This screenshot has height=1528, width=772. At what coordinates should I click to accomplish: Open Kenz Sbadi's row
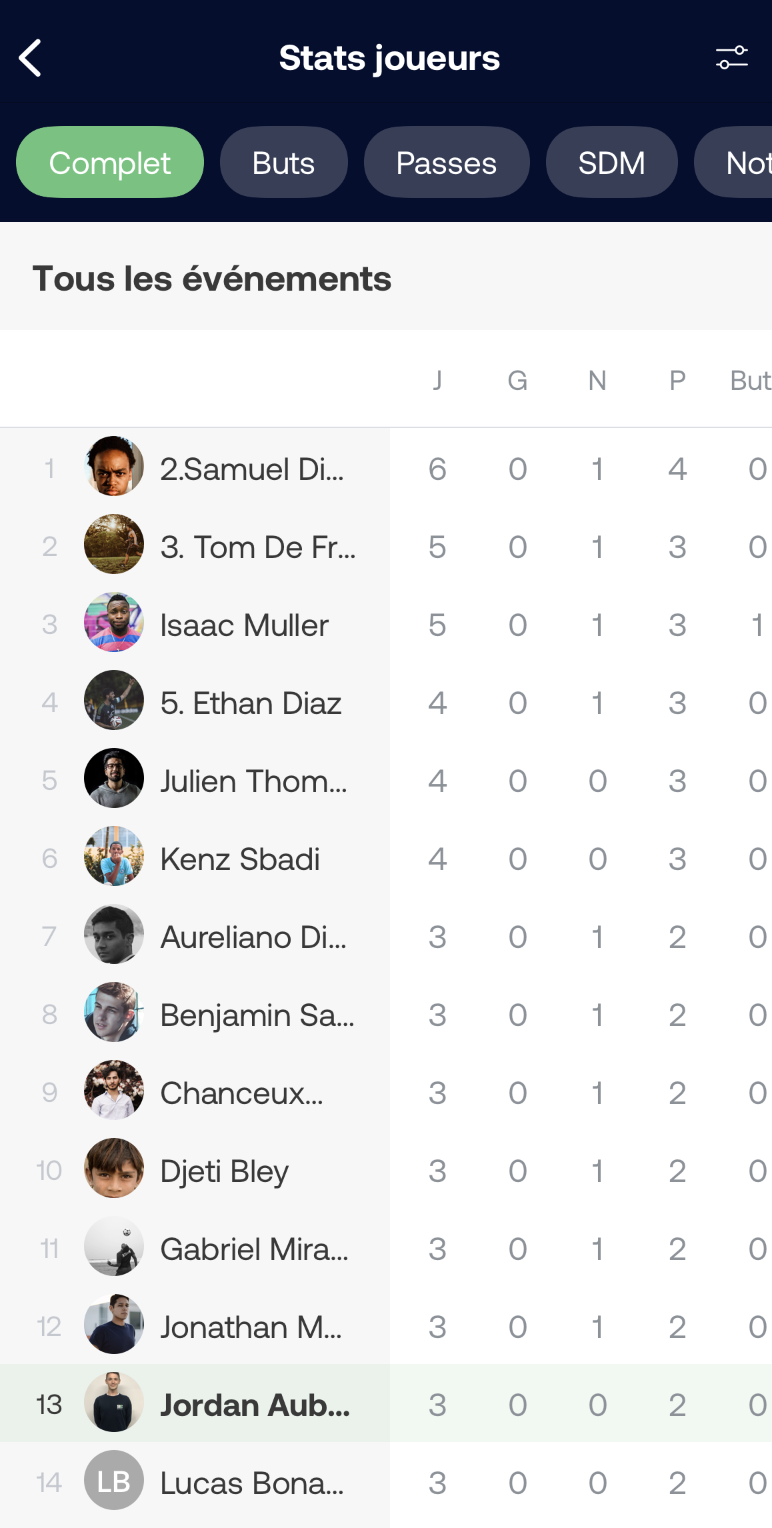click(x=386, y=859)
